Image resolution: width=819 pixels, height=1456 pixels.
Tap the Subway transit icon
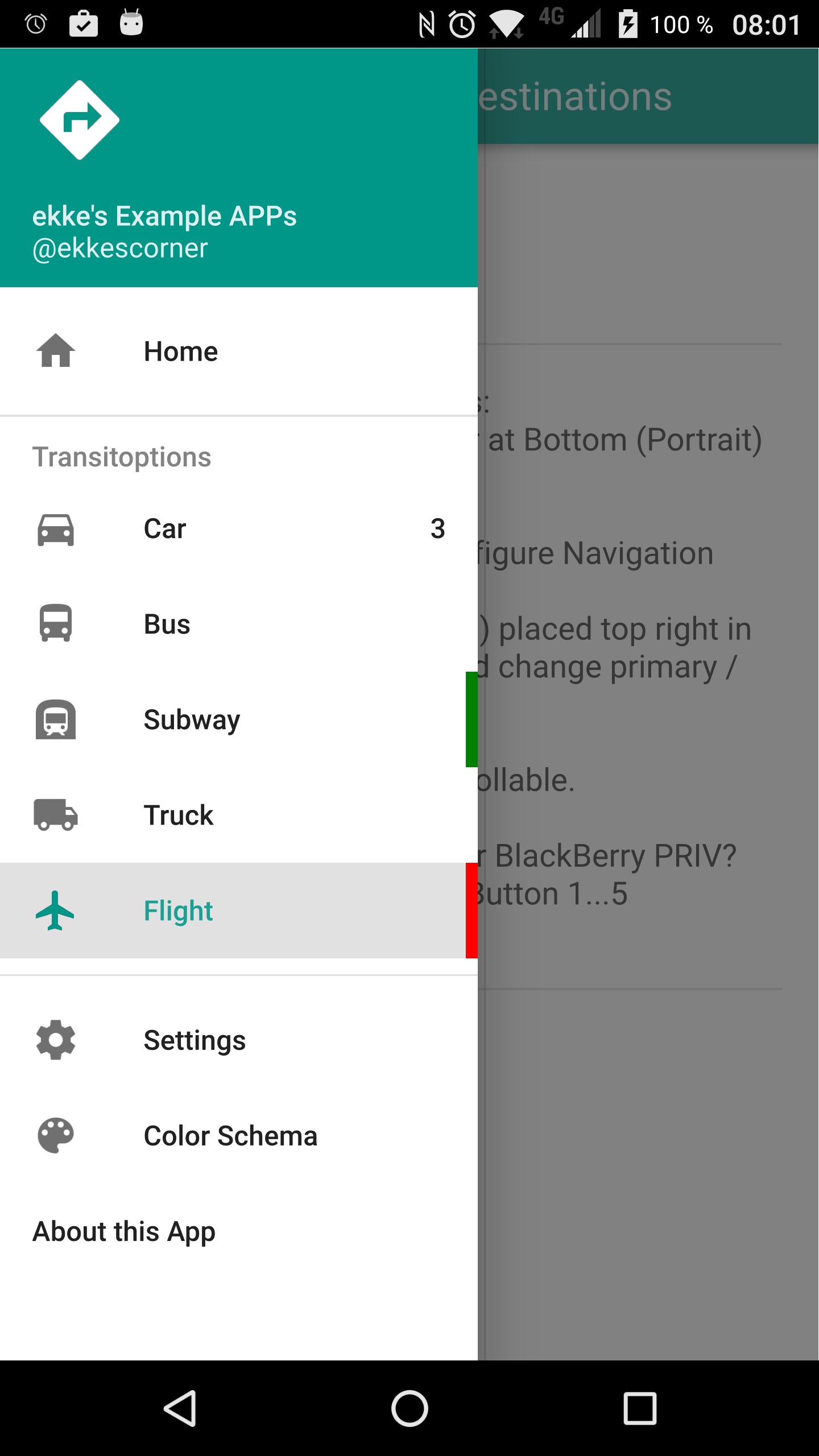point(55,719)
